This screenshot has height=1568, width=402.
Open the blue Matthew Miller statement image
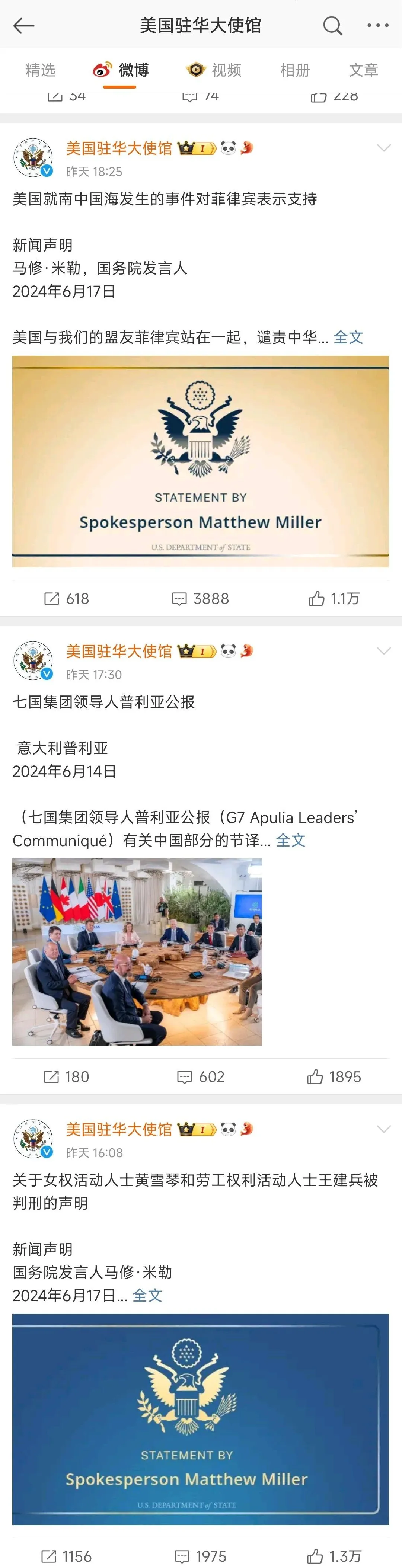[x=200, y=1420]
